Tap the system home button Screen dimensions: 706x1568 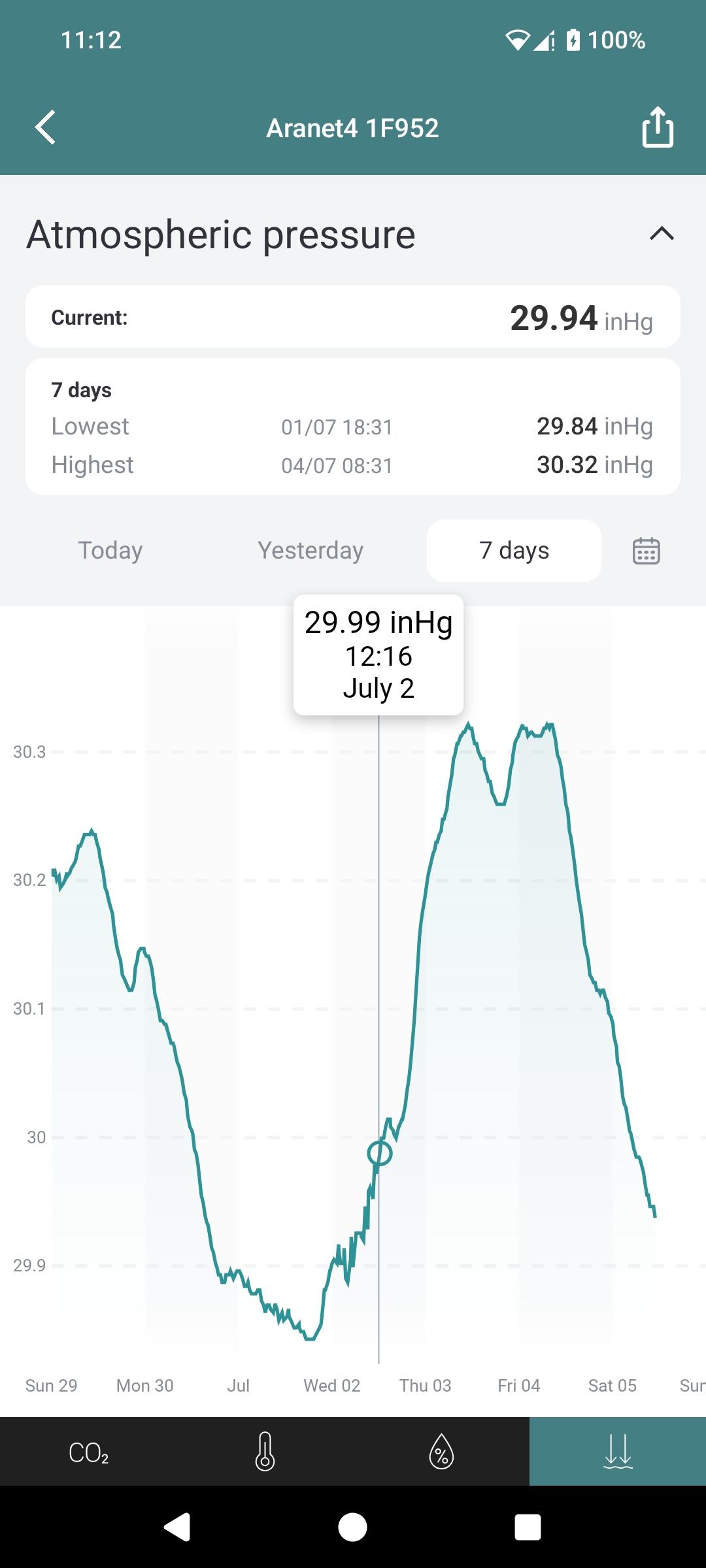tap(352, 1527)
